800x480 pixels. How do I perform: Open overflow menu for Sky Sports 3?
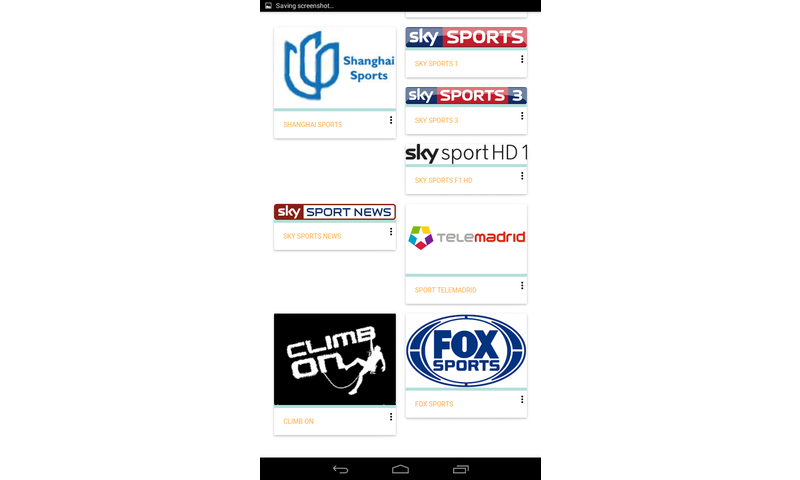[x=522, y=116]
